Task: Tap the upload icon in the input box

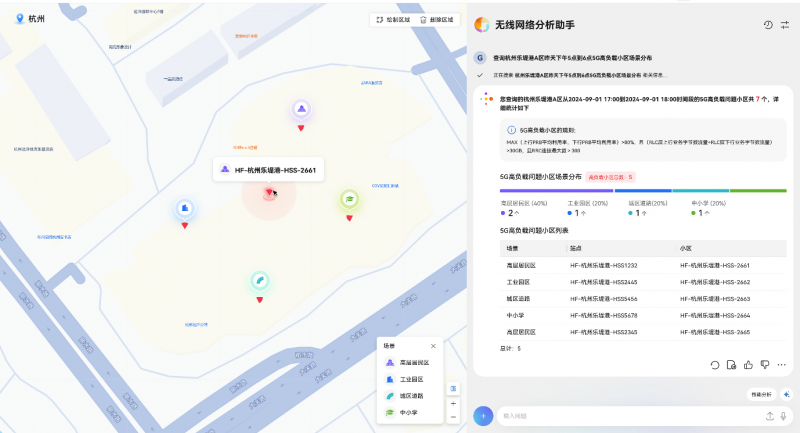Action: click(x=770, y=415)
